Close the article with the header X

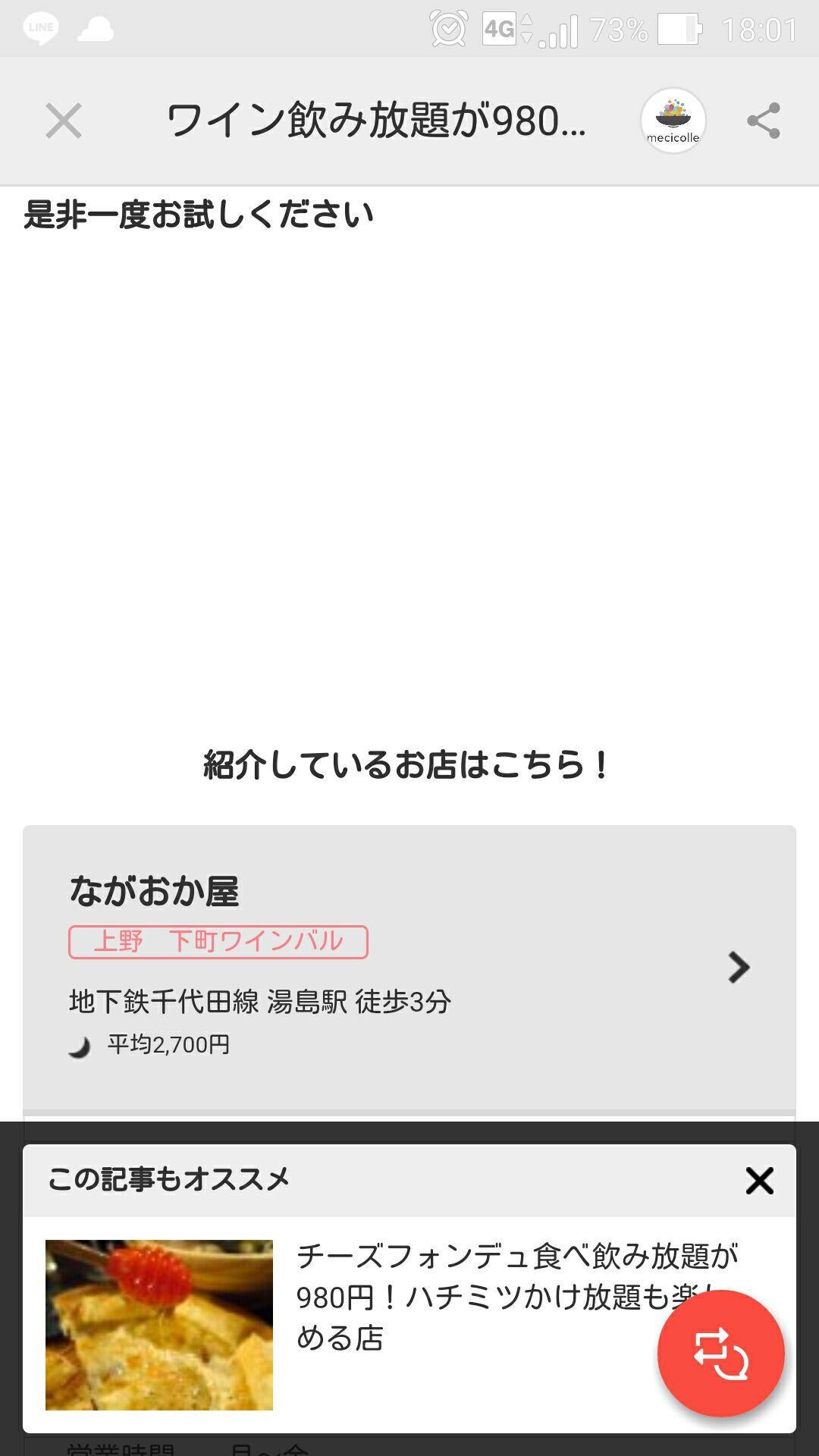click(x=64, y=121)
